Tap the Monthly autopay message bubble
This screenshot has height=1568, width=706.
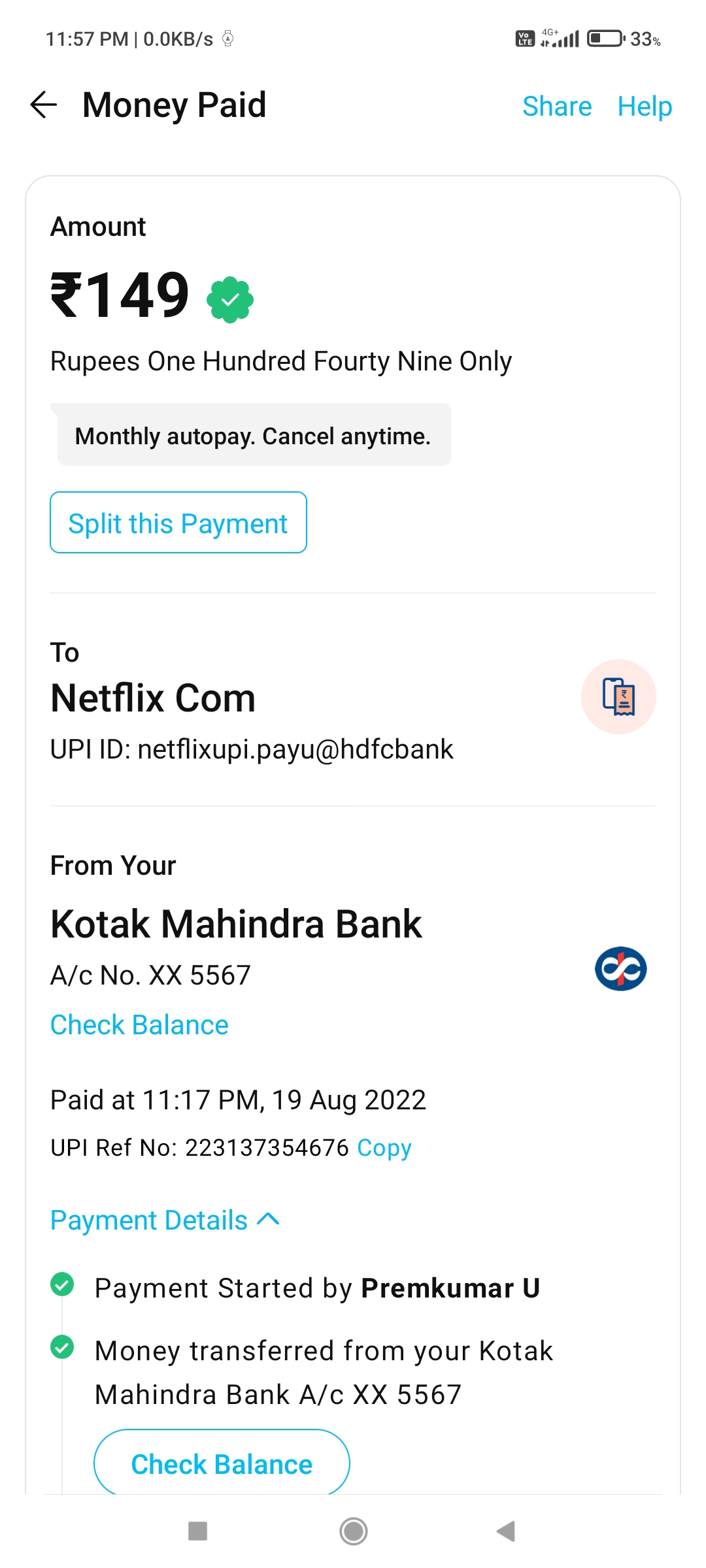252,435
